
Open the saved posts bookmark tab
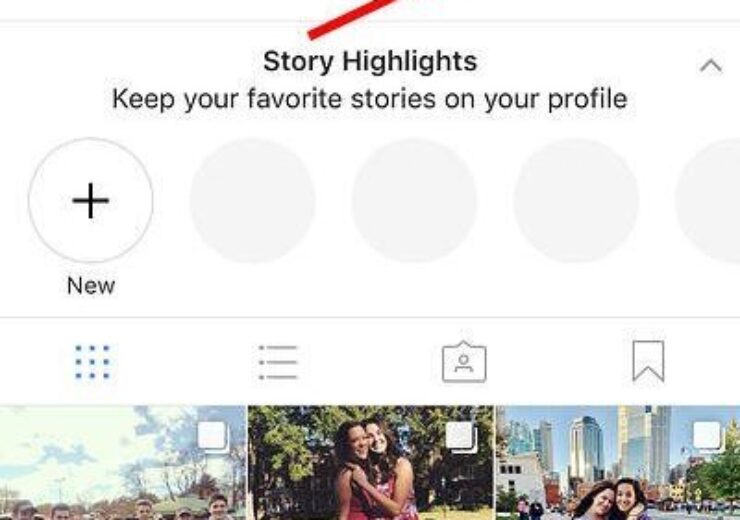point(648,362)
